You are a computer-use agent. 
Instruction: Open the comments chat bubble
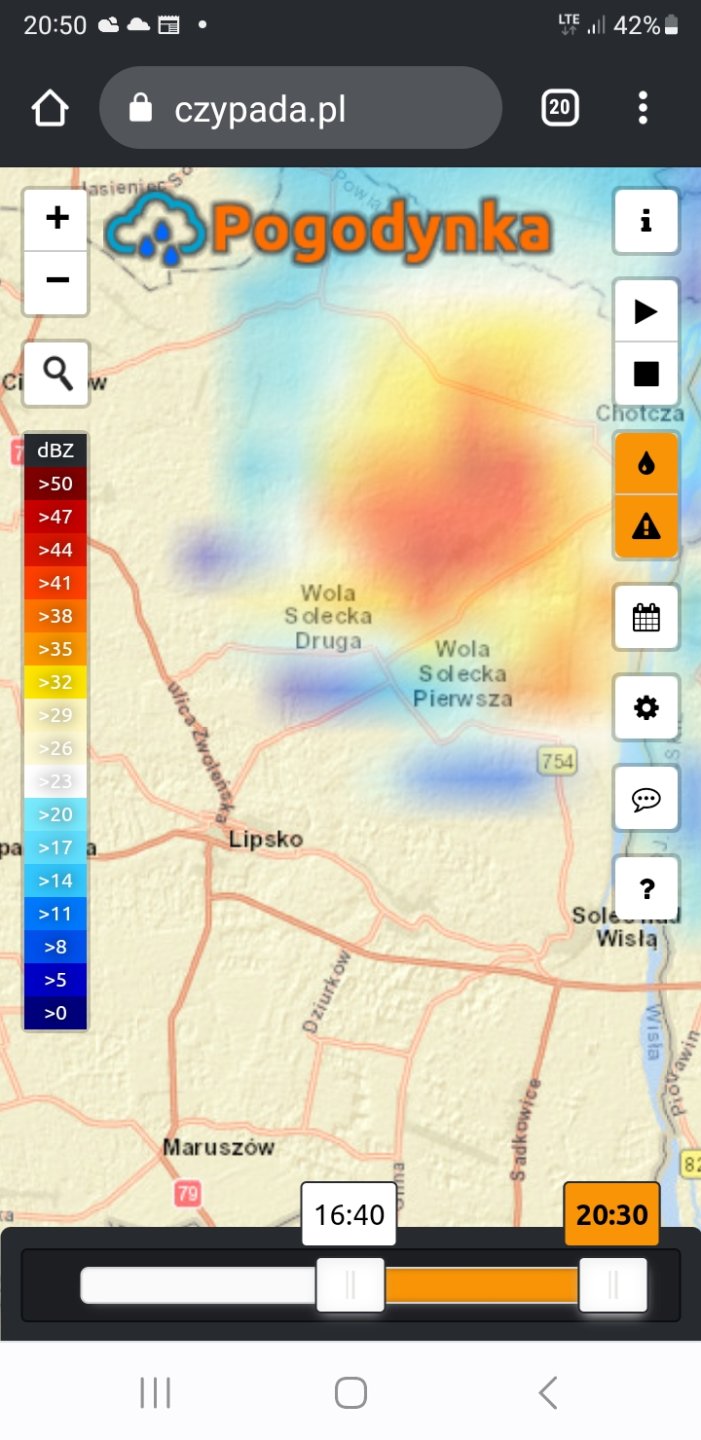click(646, 798)
